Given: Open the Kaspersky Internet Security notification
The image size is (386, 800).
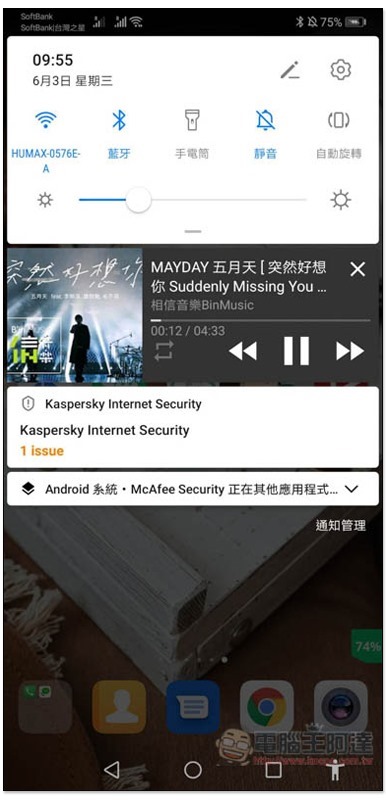Looking at the screenshot, I should pyautogui.click(x=193, y=427).
